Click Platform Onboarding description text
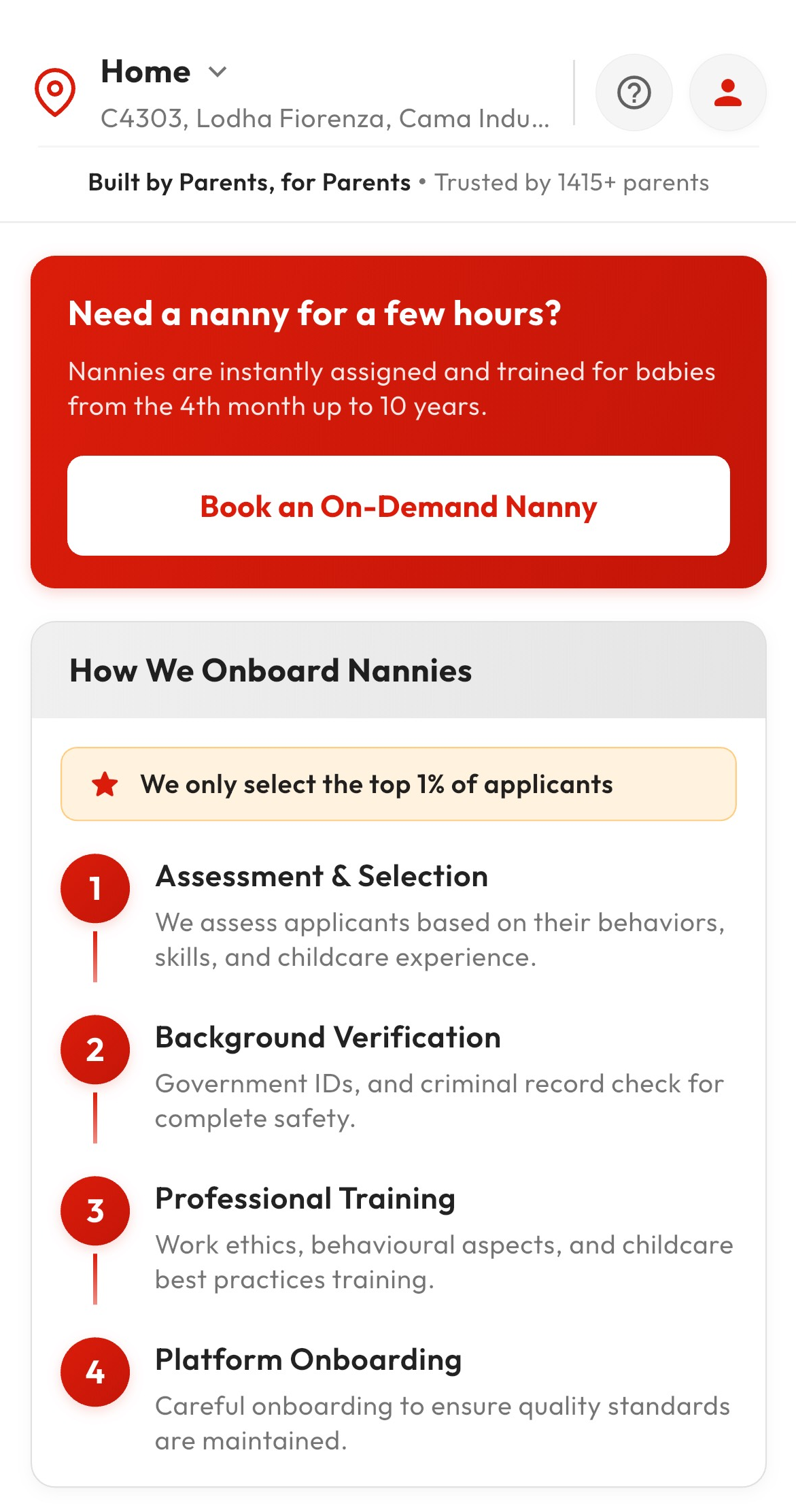The image size is (796, 1512). click(445, 1425)
